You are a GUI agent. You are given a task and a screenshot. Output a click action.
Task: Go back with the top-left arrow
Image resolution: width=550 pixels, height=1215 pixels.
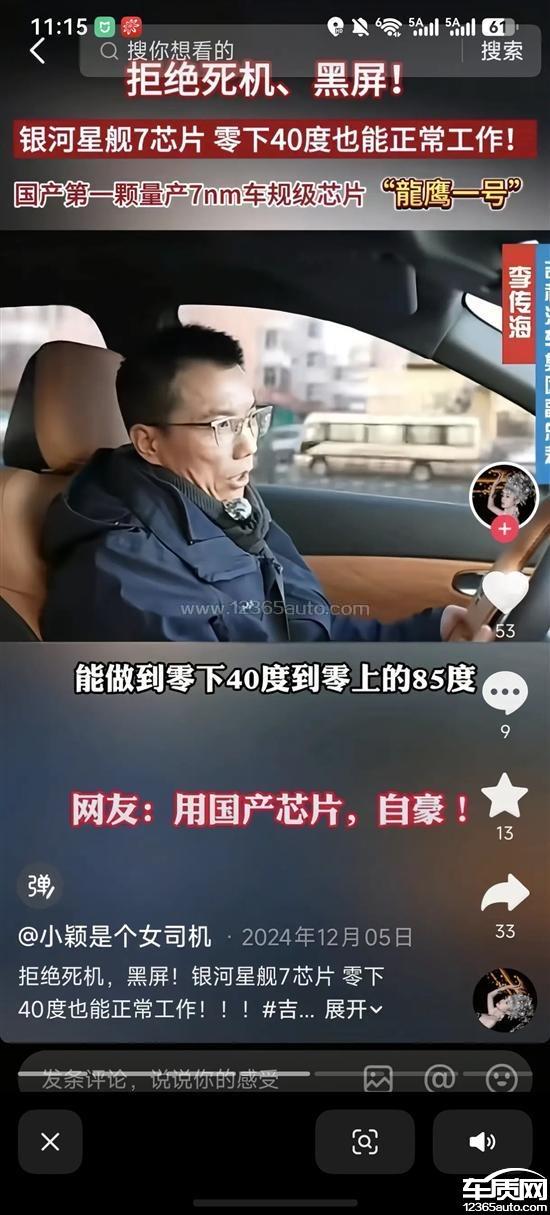37,51
